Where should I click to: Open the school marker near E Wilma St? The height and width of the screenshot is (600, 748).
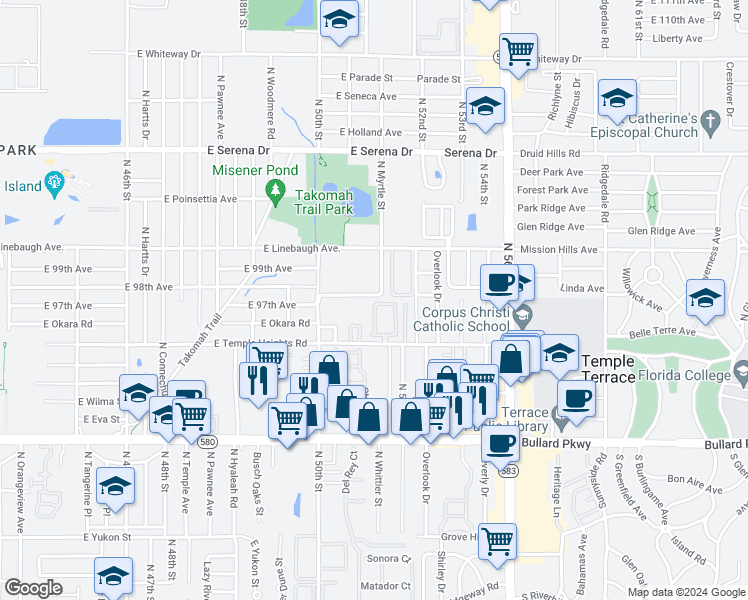point(138,392)
